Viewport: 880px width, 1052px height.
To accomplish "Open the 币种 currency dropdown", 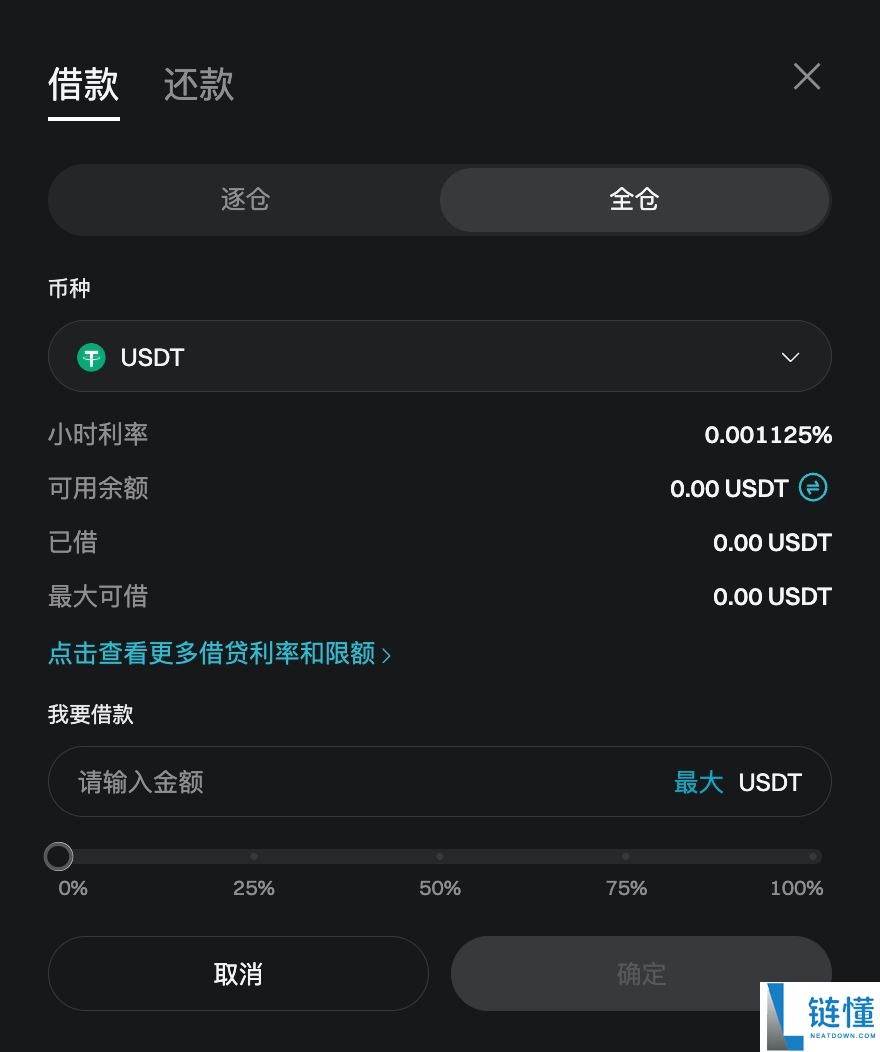I will tap(440, 356).
